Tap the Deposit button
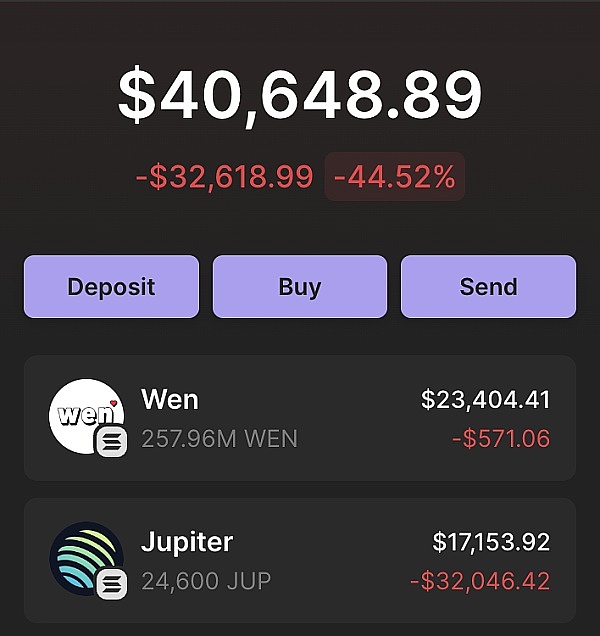The width and height of the screenshot is (600, 636). [111, 287]
